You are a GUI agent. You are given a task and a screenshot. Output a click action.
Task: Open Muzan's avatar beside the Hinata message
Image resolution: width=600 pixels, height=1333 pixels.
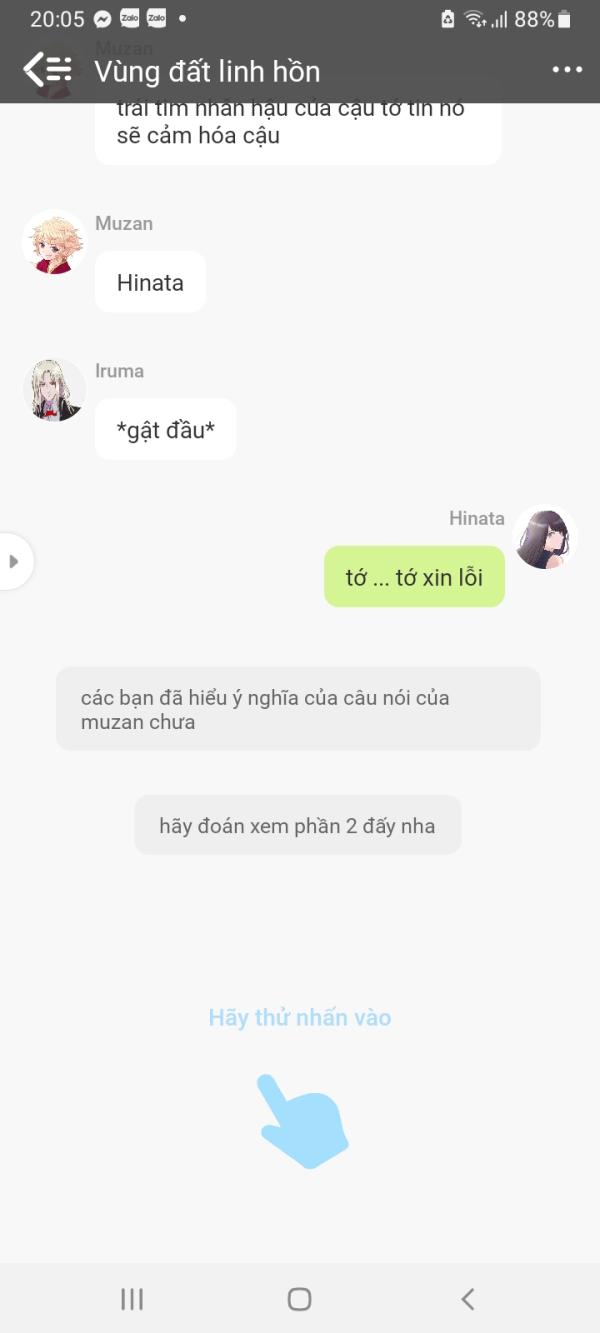(54, 242)
